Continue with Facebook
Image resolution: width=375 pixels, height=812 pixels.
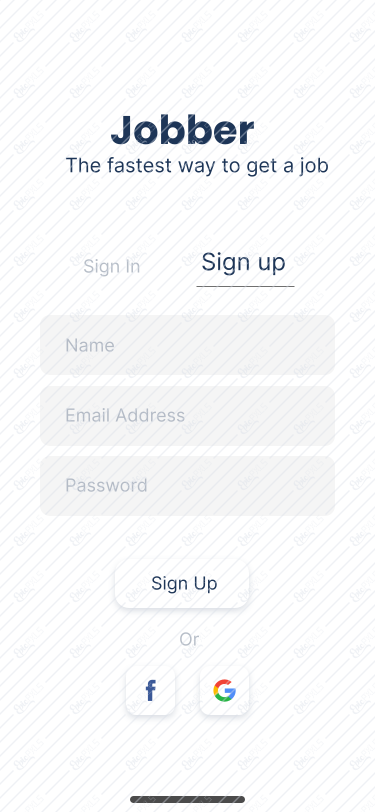click(x=150, y=690)
